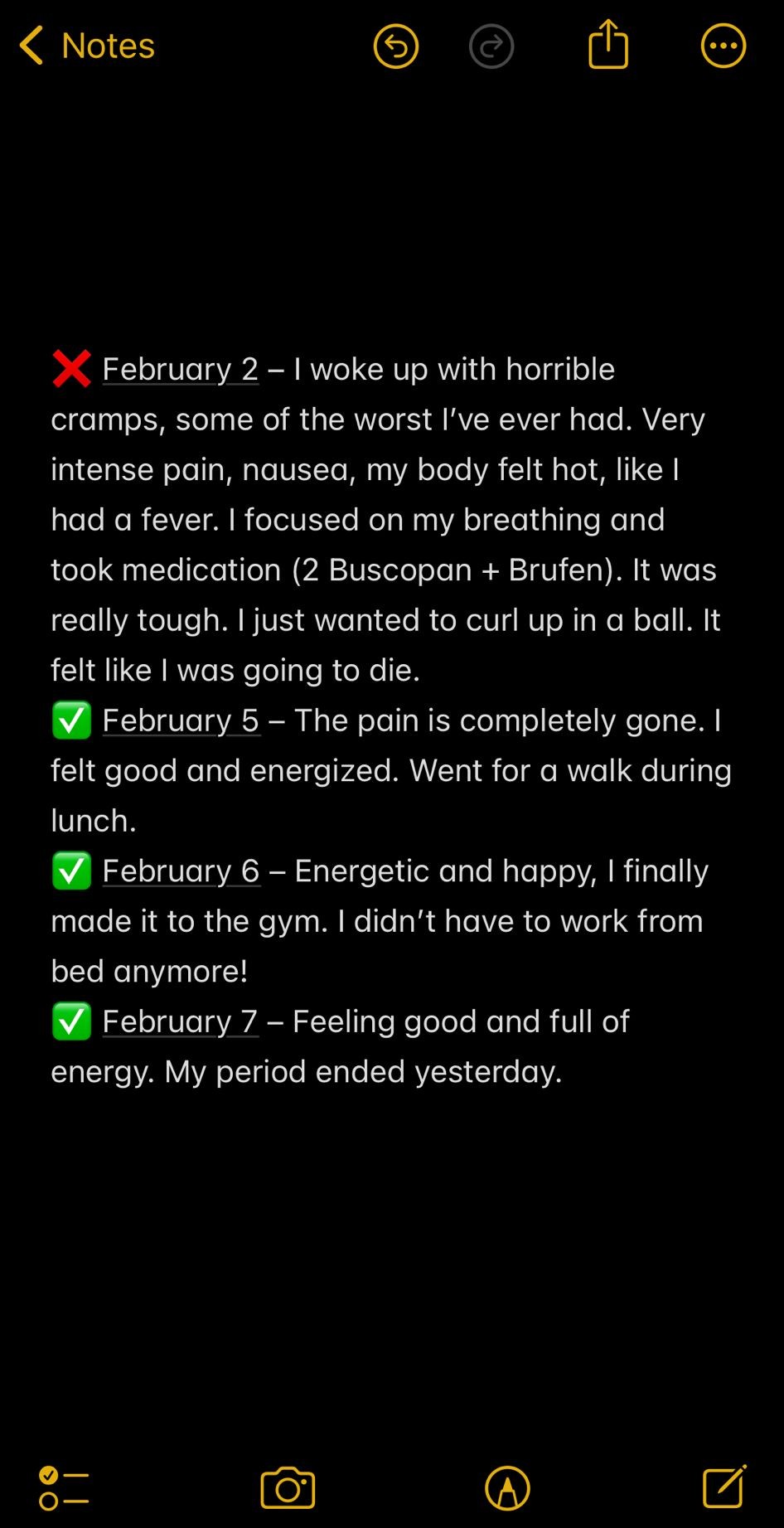Open the markup pen tool
This screenshot has width=784, height=1528.
[507, 1487]
